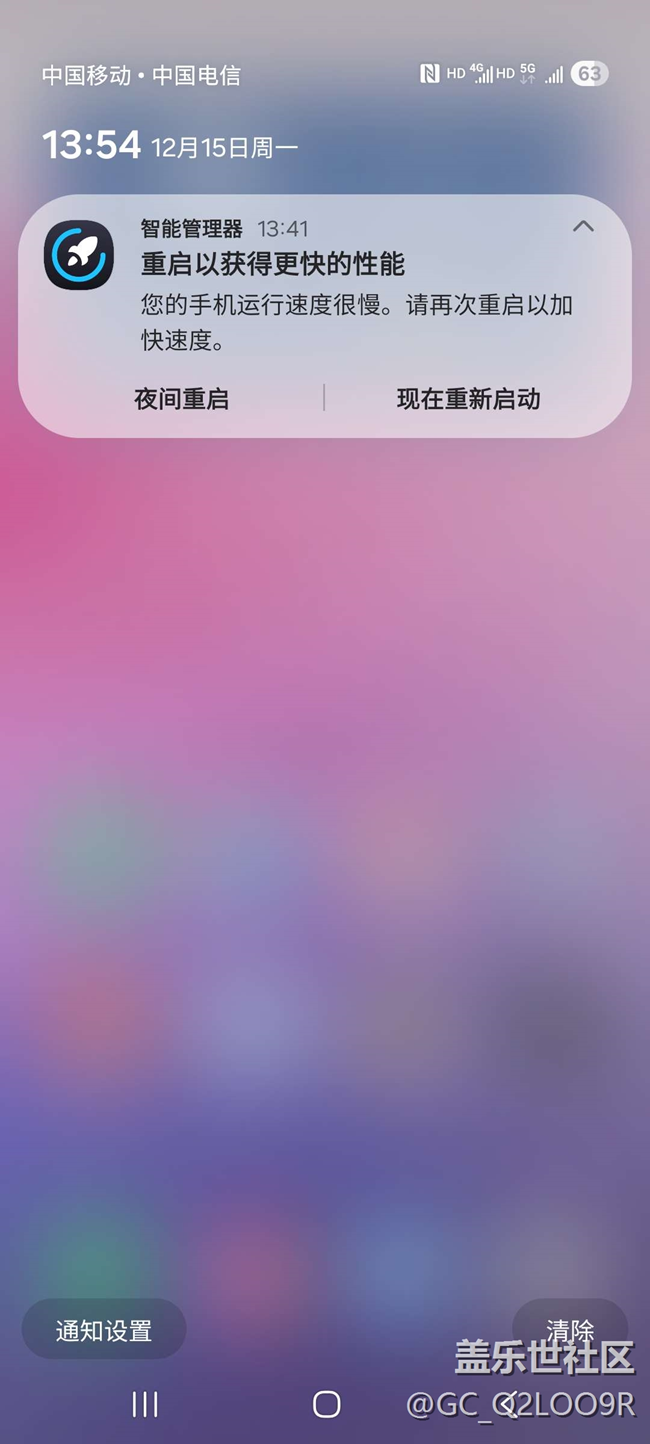Select 现在重新启动 to restart now

[x=468, y=399]
